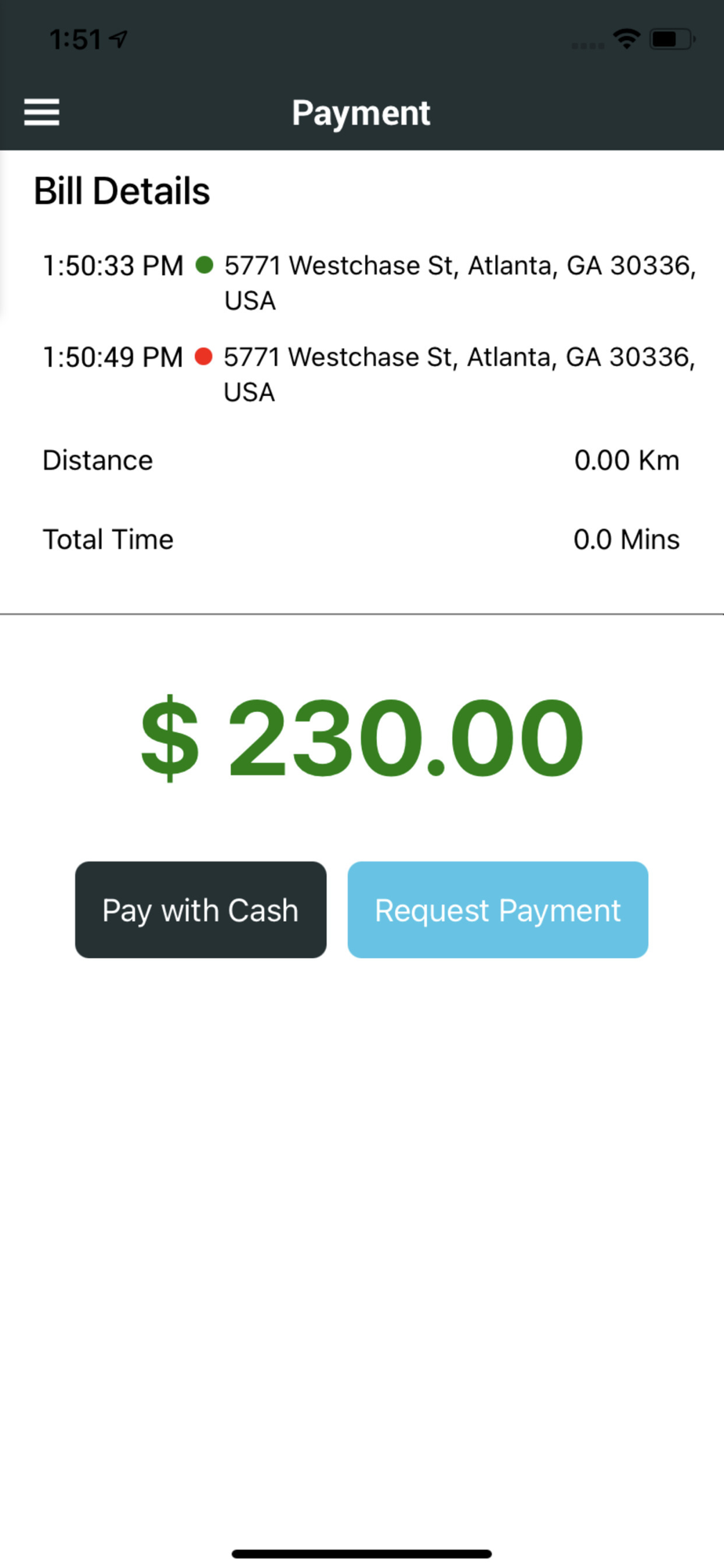The image size is (724, 1568).
Task: Tap Request Payment button
Action: (498, 909)
